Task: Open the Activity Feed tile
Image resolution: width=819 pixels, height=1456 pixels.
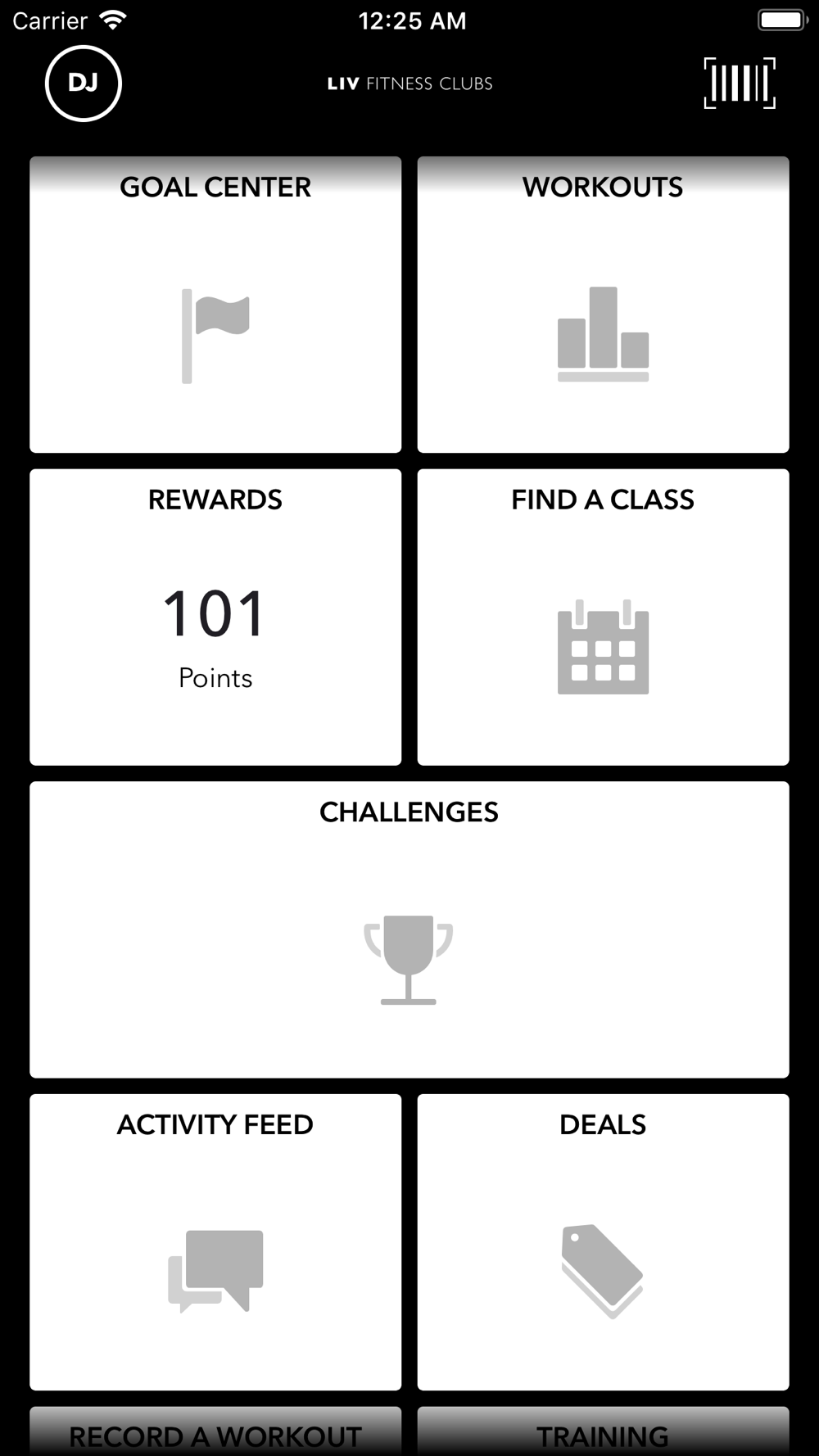Action: pos(215,1242)
